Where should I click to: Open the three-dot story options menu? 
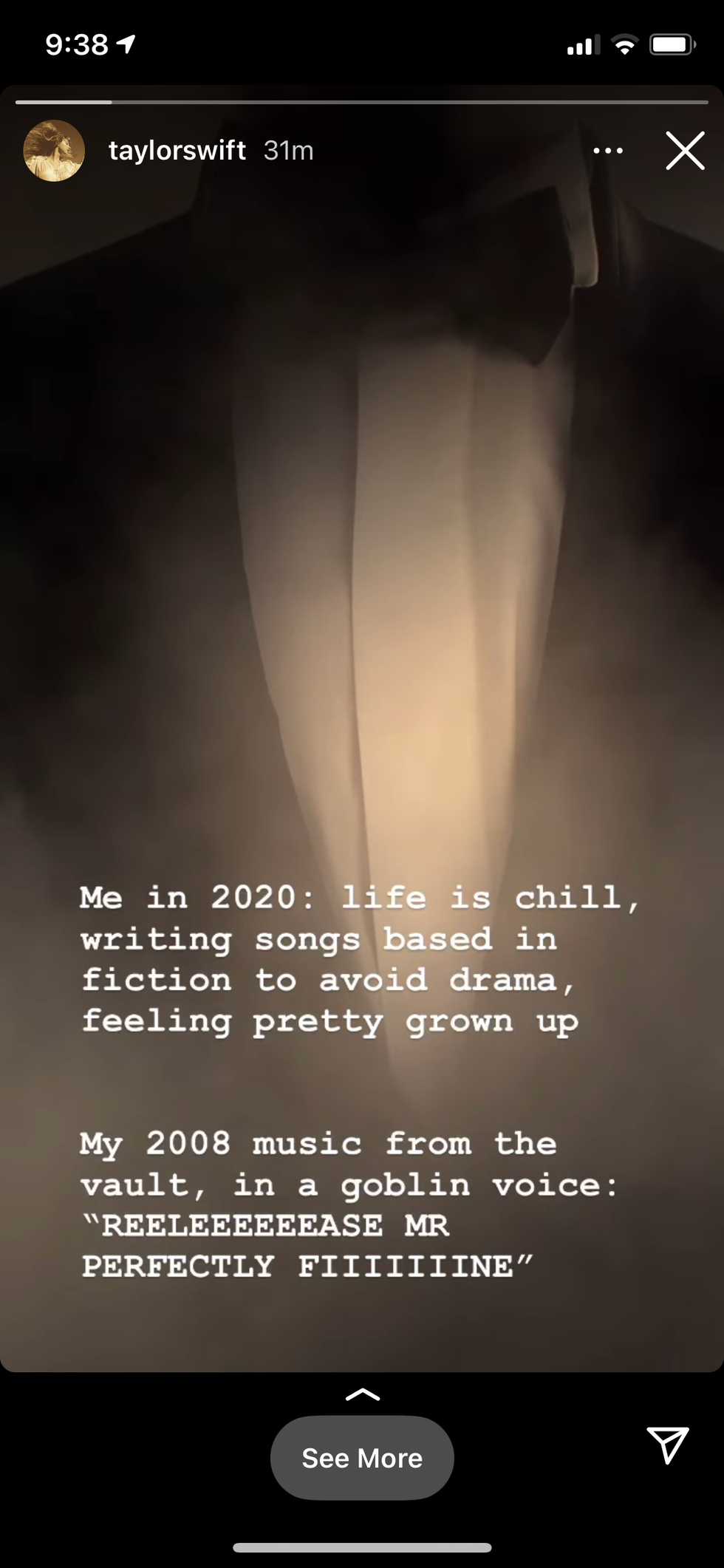608,151
